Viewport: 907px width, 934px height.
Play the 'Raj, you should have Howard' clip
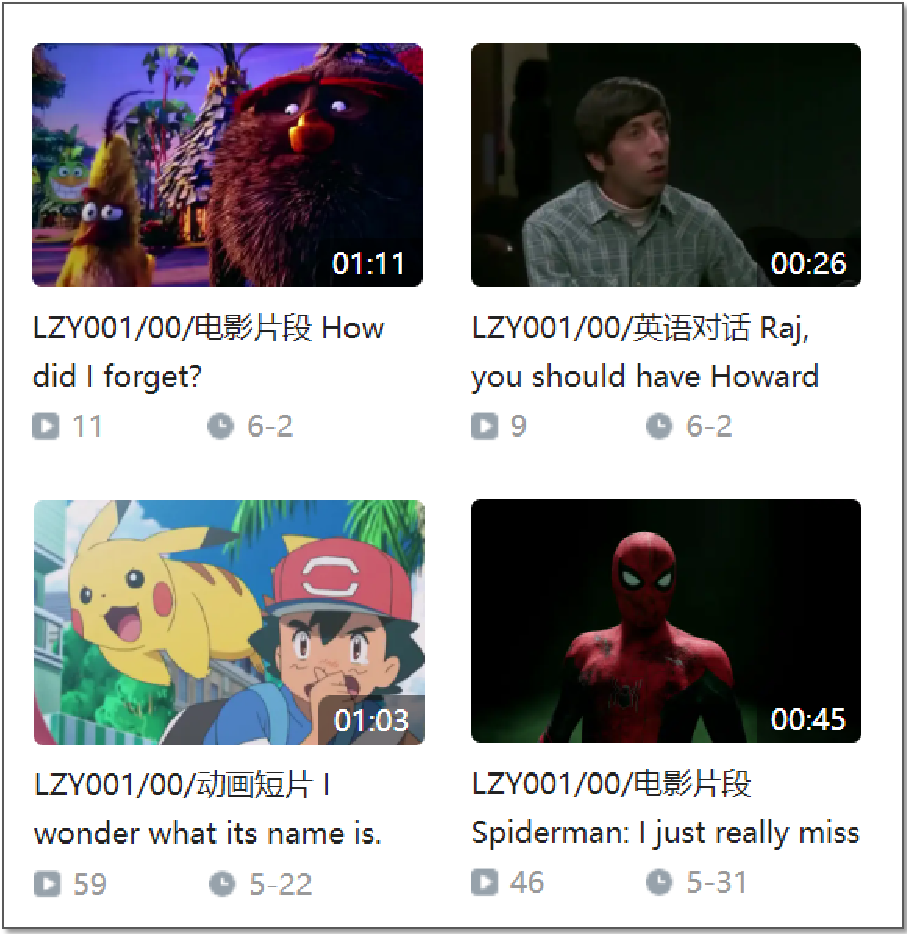pos(665,165)
